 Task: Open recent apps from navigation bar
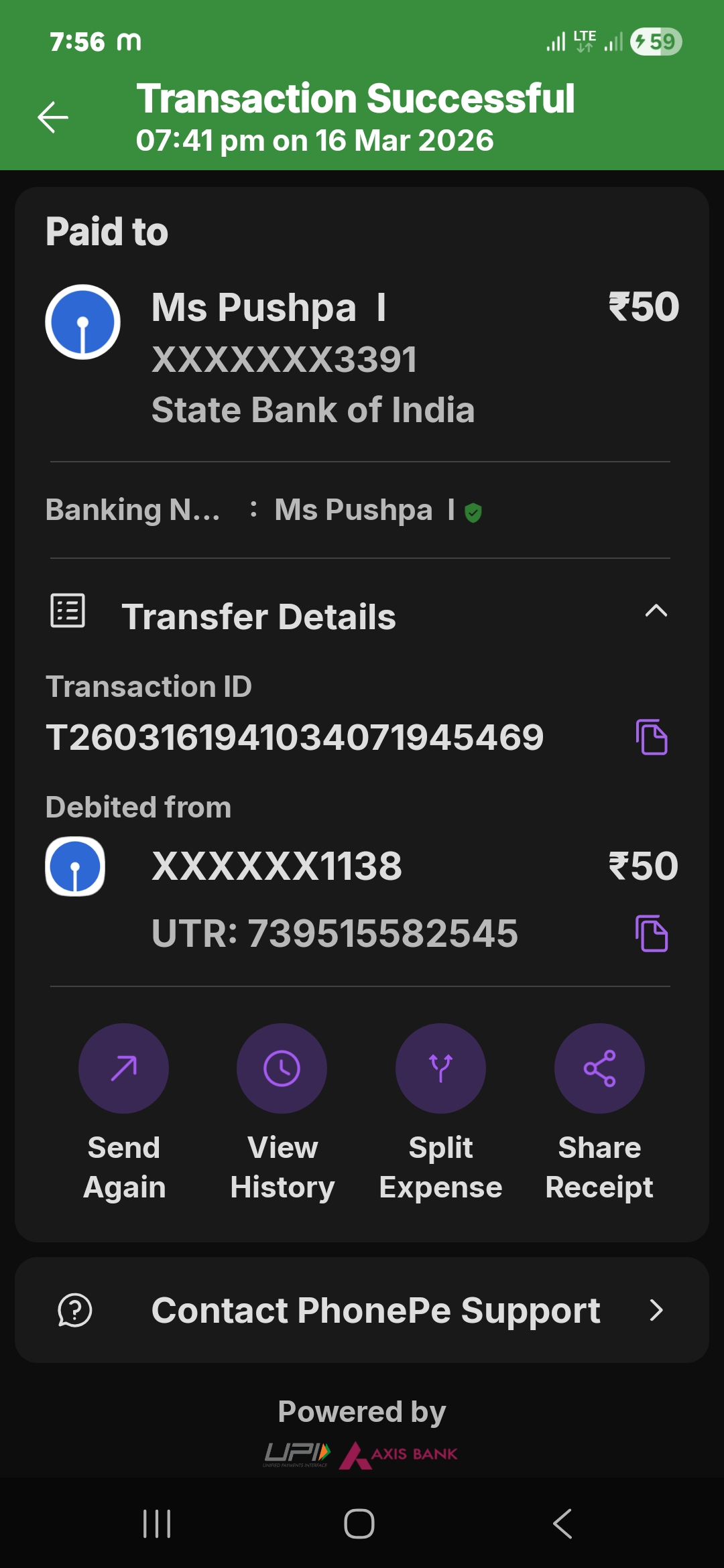tap(157, 1524)
